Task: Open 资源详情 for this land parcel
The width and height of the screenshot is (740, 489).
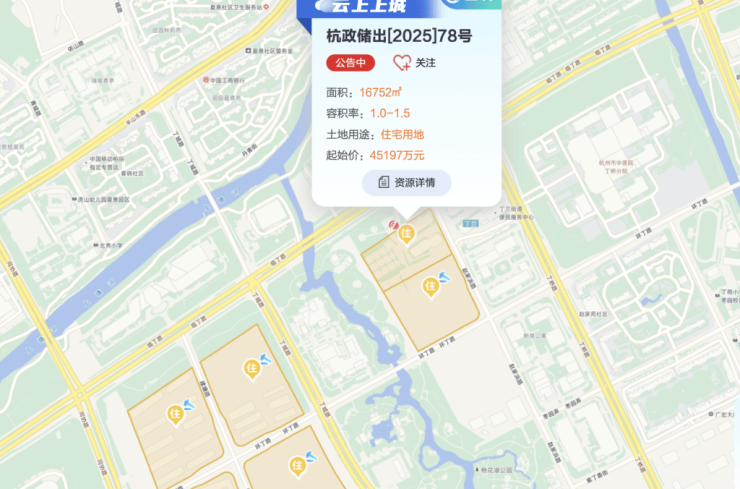Action: point(406,183)
